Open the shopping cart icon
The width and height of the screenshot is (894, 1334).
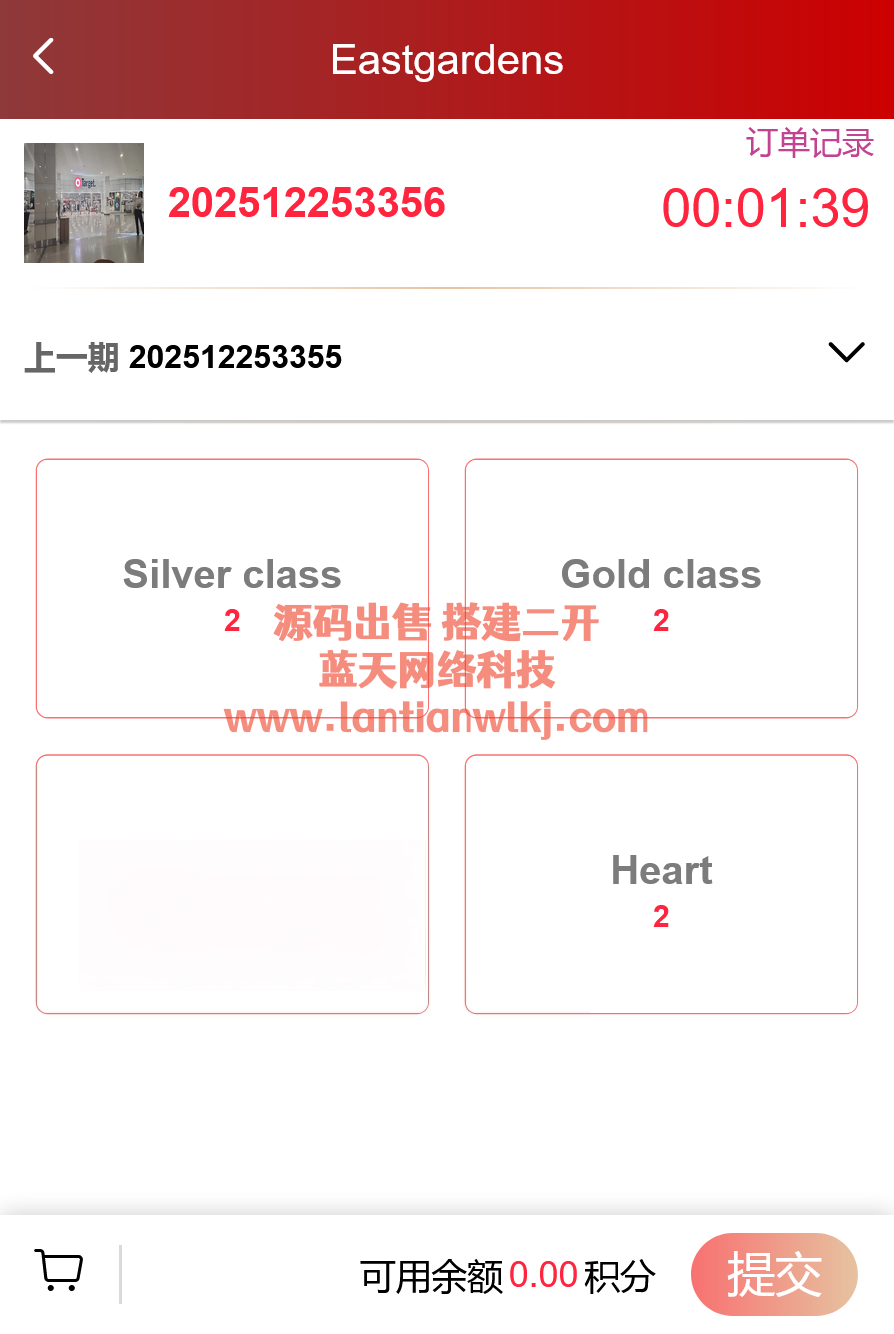click(x=59, y=1271)
